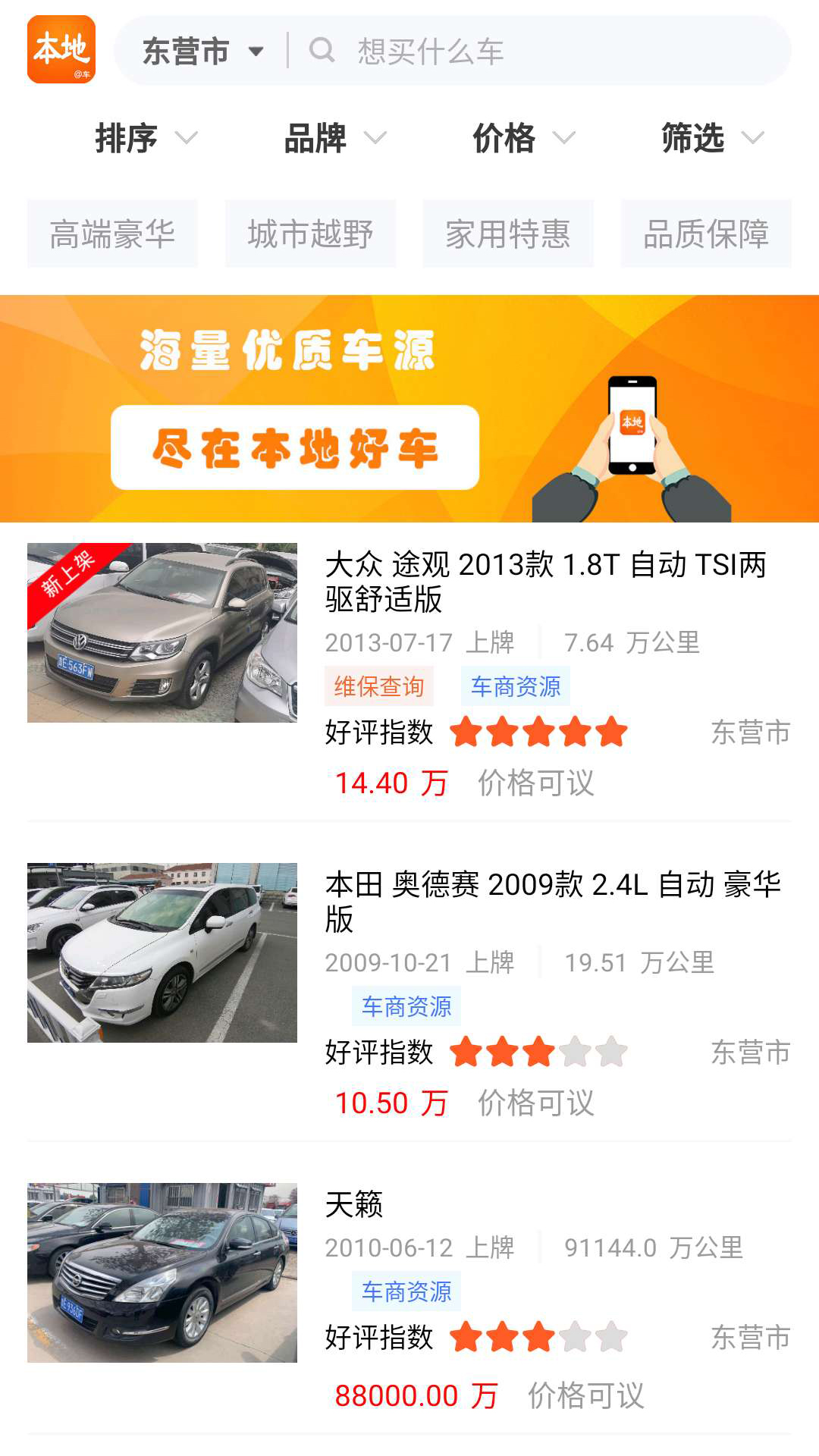Select the 高端豪华 chip
The width and height of the screenshot is (819, 1456).
pyautogui.click(x=112, y=234)
